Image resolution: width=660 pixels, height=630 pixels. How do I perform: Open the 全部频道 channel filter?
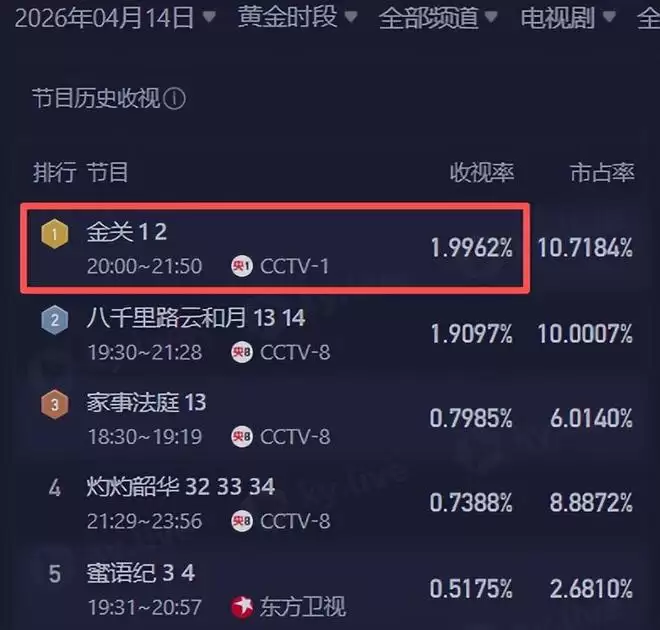click(x=439, y=17)
